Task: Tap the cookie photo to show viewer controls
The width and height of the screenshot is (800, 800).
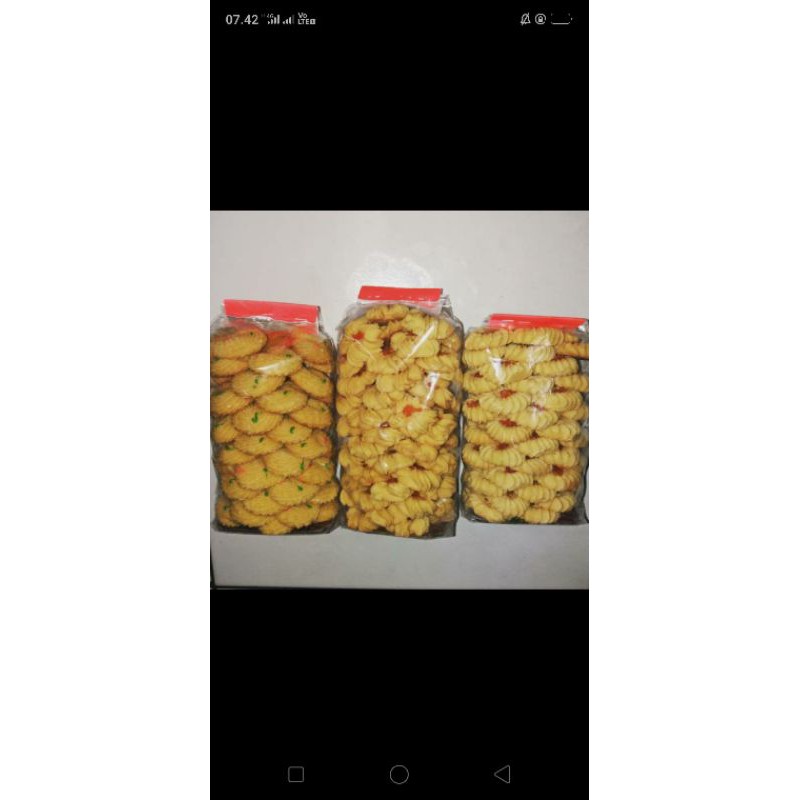Action: (x=399, y=400)
